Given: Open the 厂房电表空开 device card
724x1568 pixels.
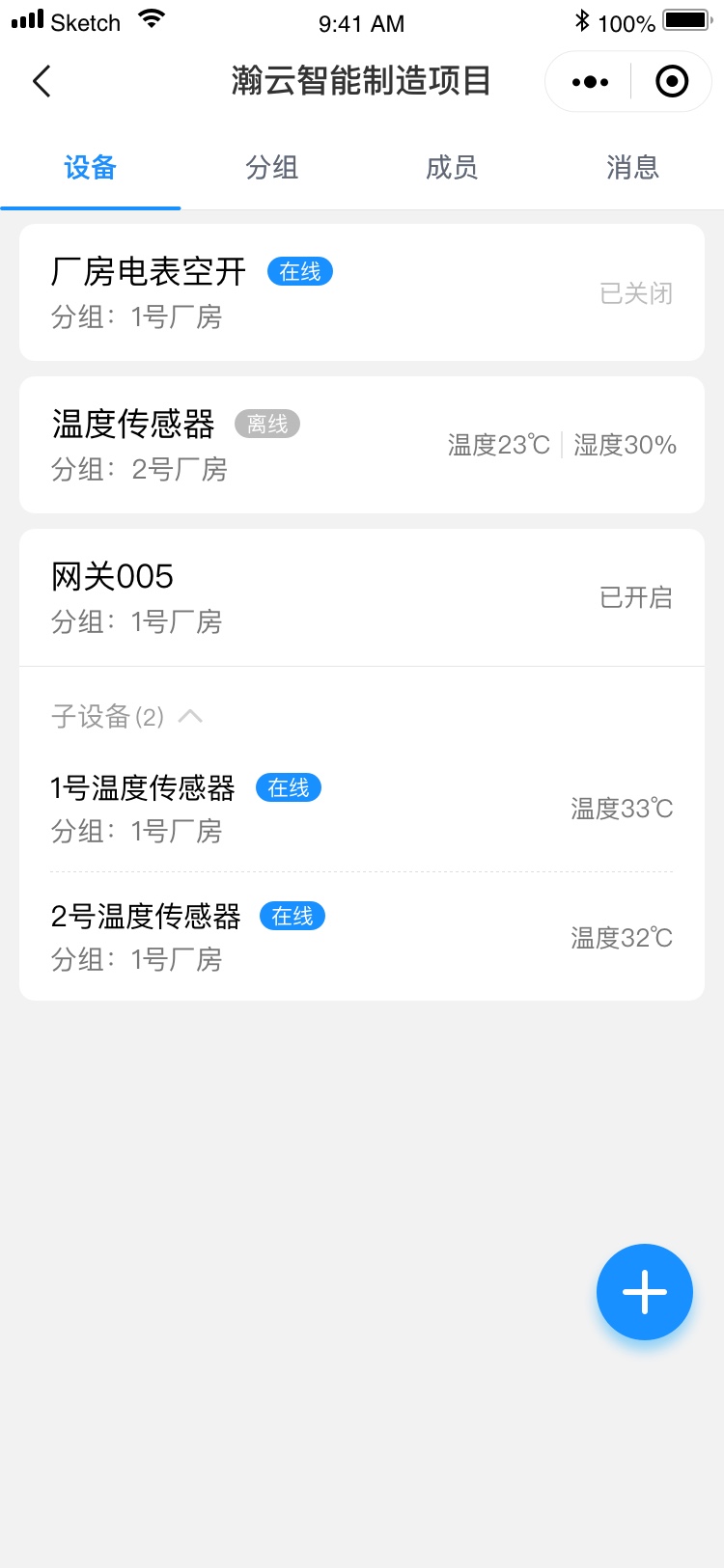Looking at the screenshot, I should (362, 292).
